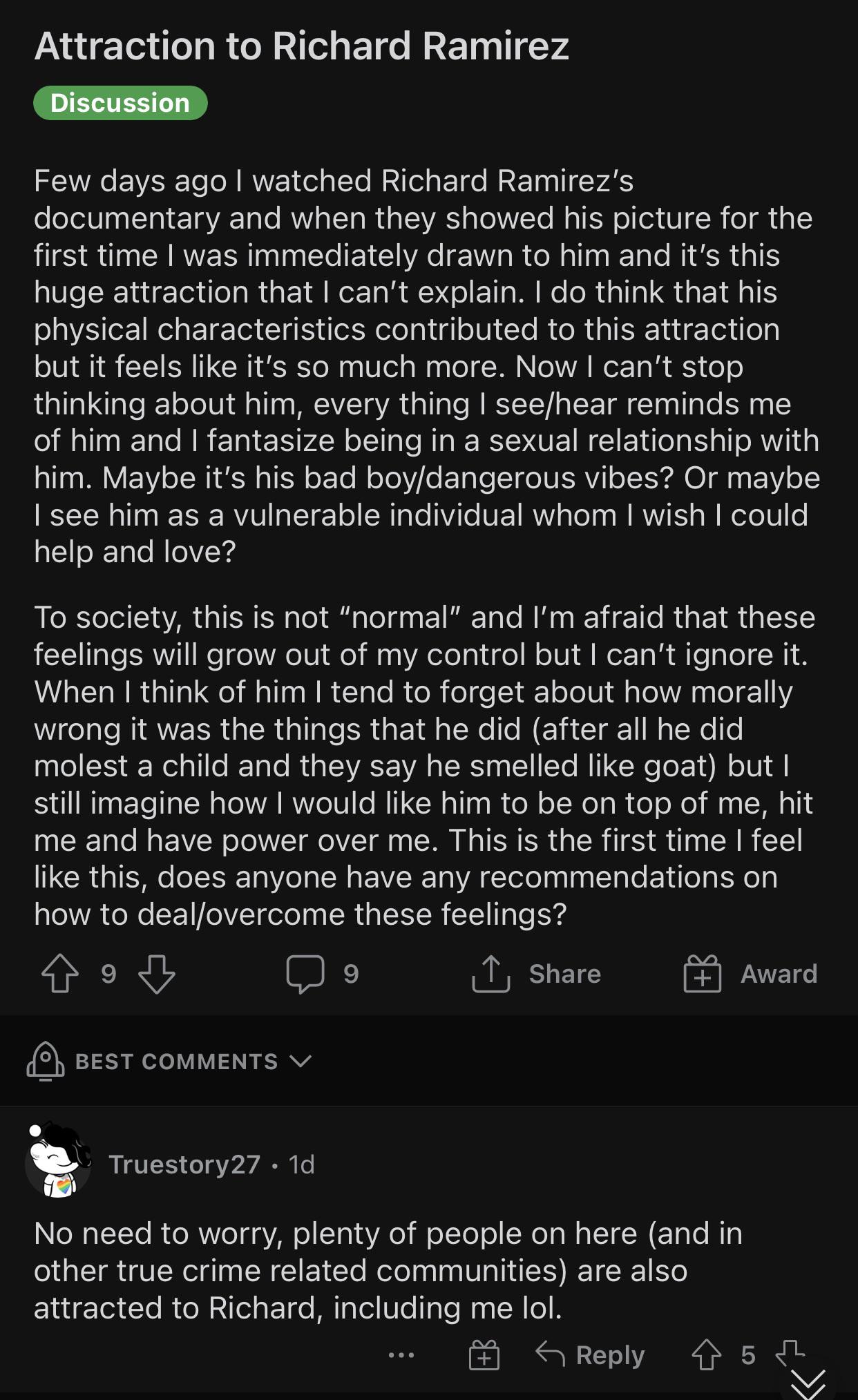Downvote the Richard Ramirez post
858x1400 pixels.
[x=157, y=974]
